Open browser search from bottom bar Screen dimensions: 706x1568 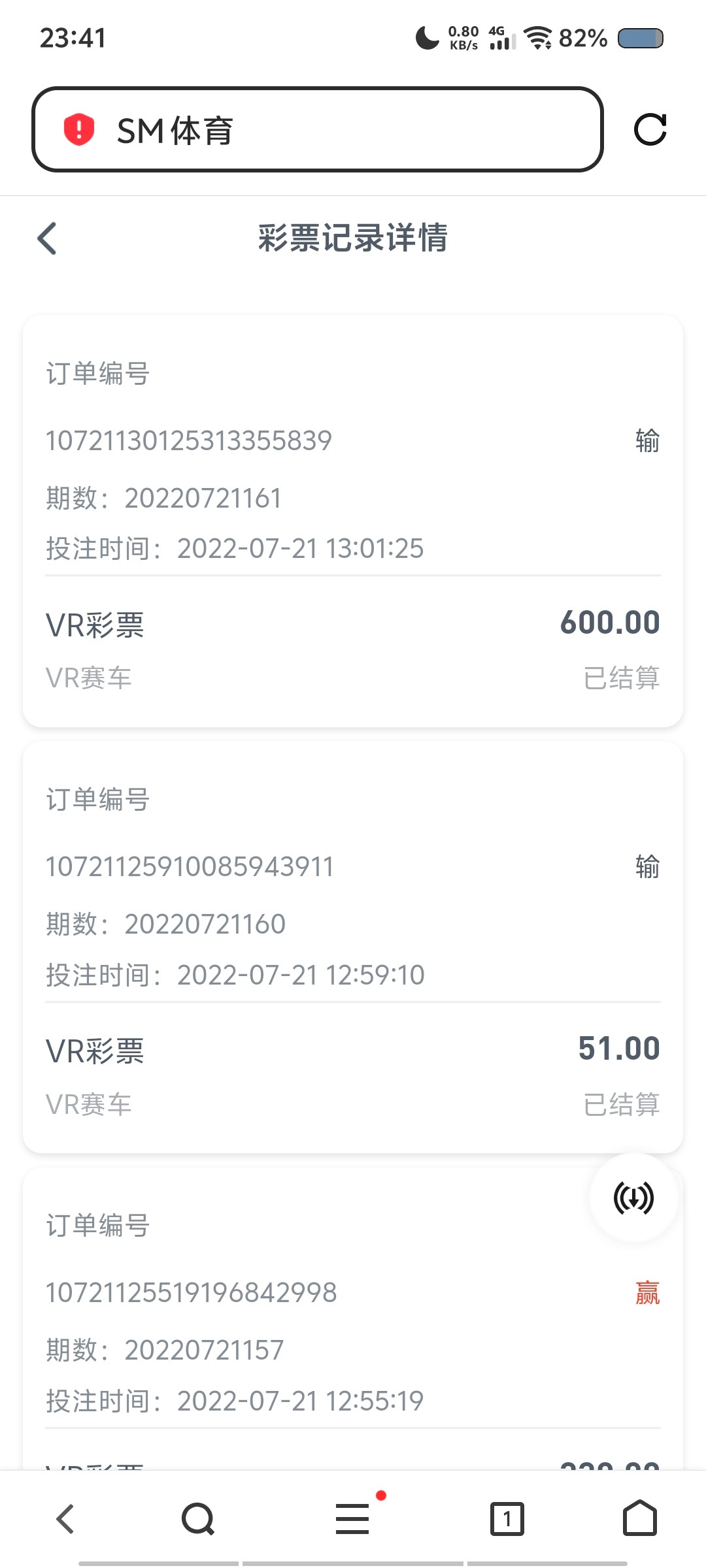coord(198,1518)
